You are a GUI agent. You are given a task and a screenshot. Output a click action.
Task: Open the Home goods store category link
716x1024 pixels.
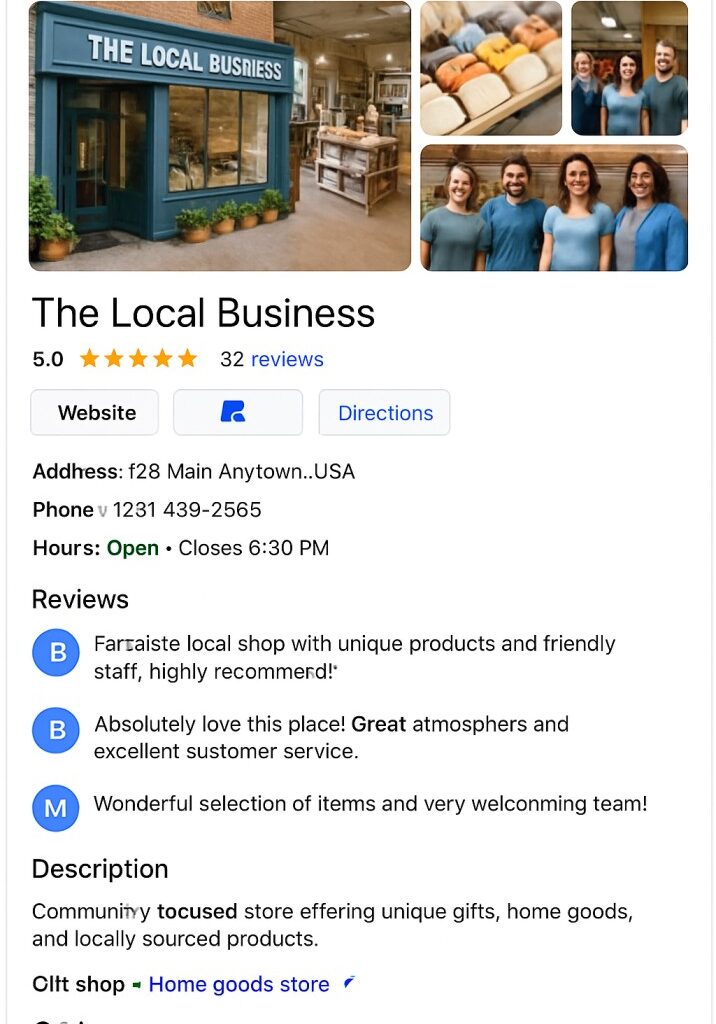(x=239, y=984)
